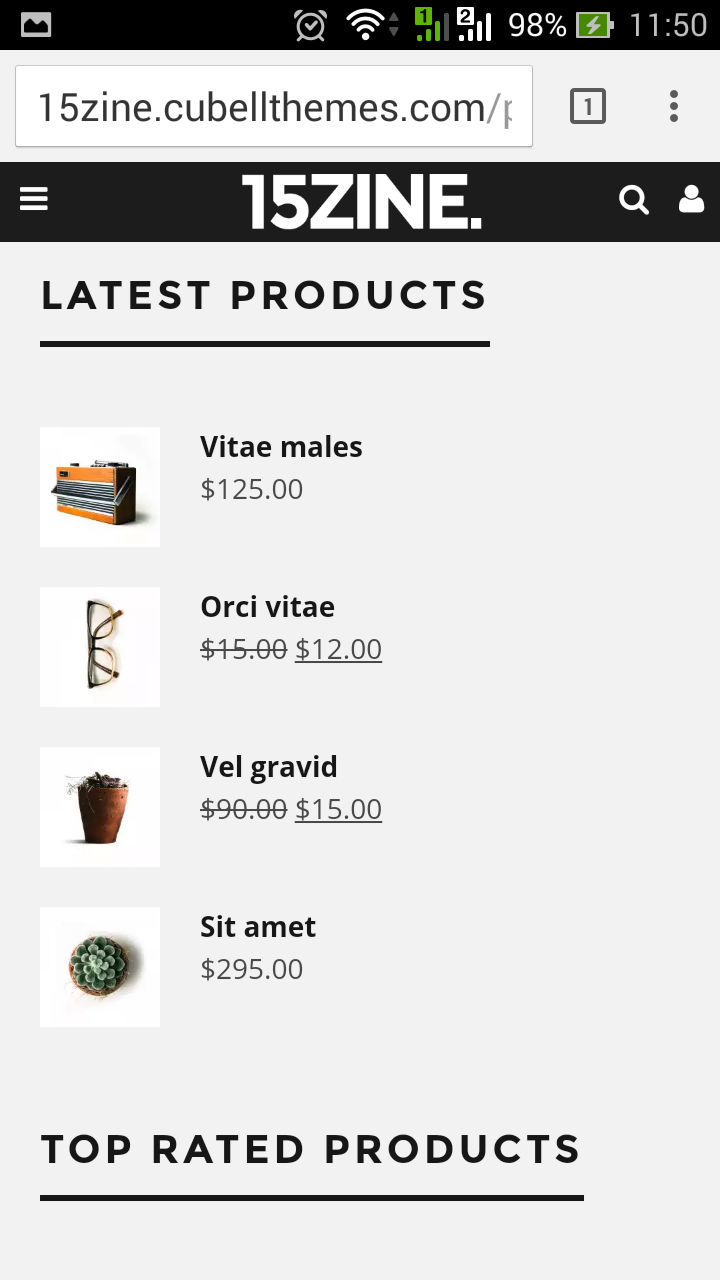Open the Sit amet product link

257,927
